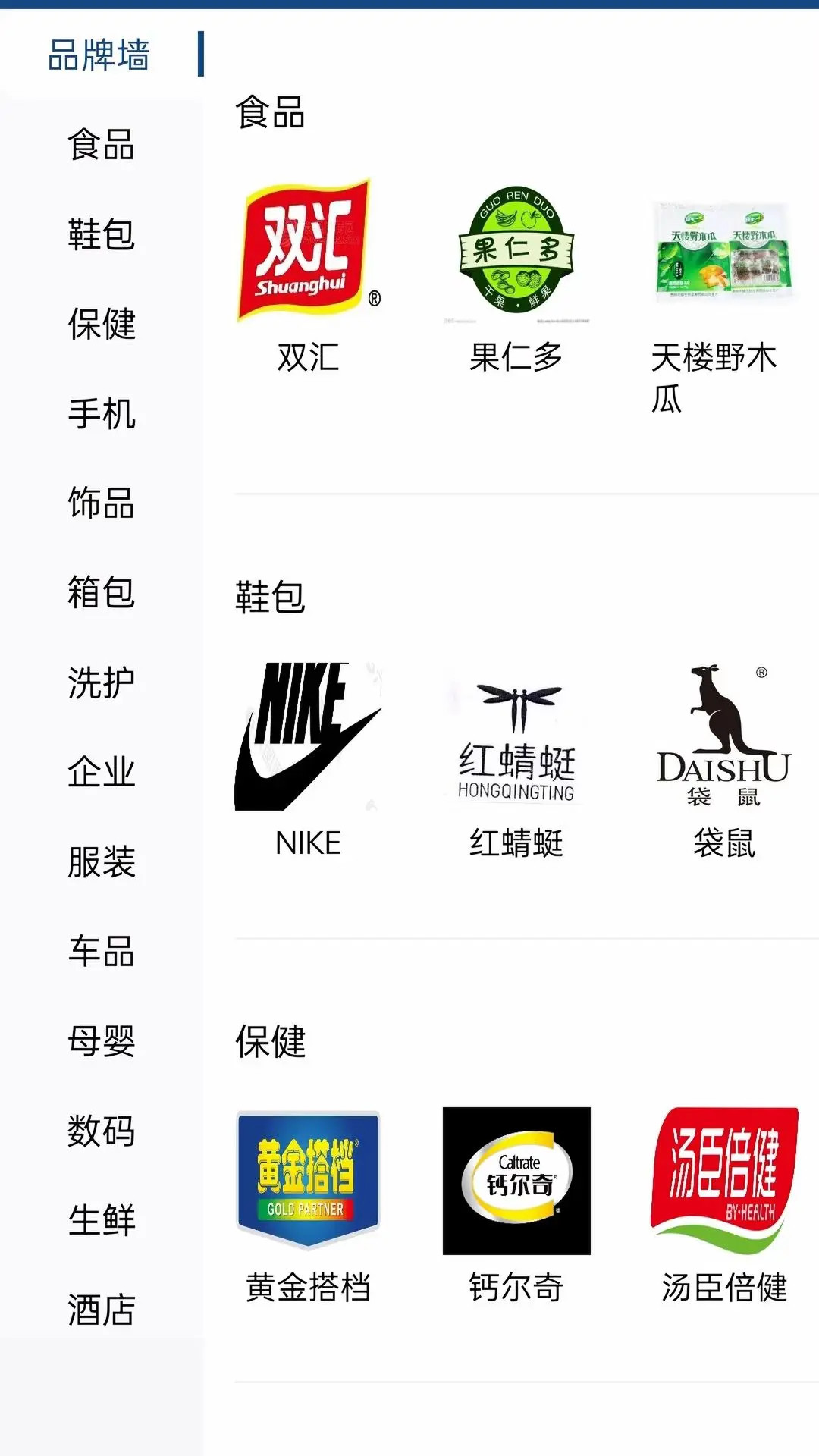View the 袋鼠 brand page
Image resolution: width=819 pixels, height=1456 pixels.
click(723, 758)
